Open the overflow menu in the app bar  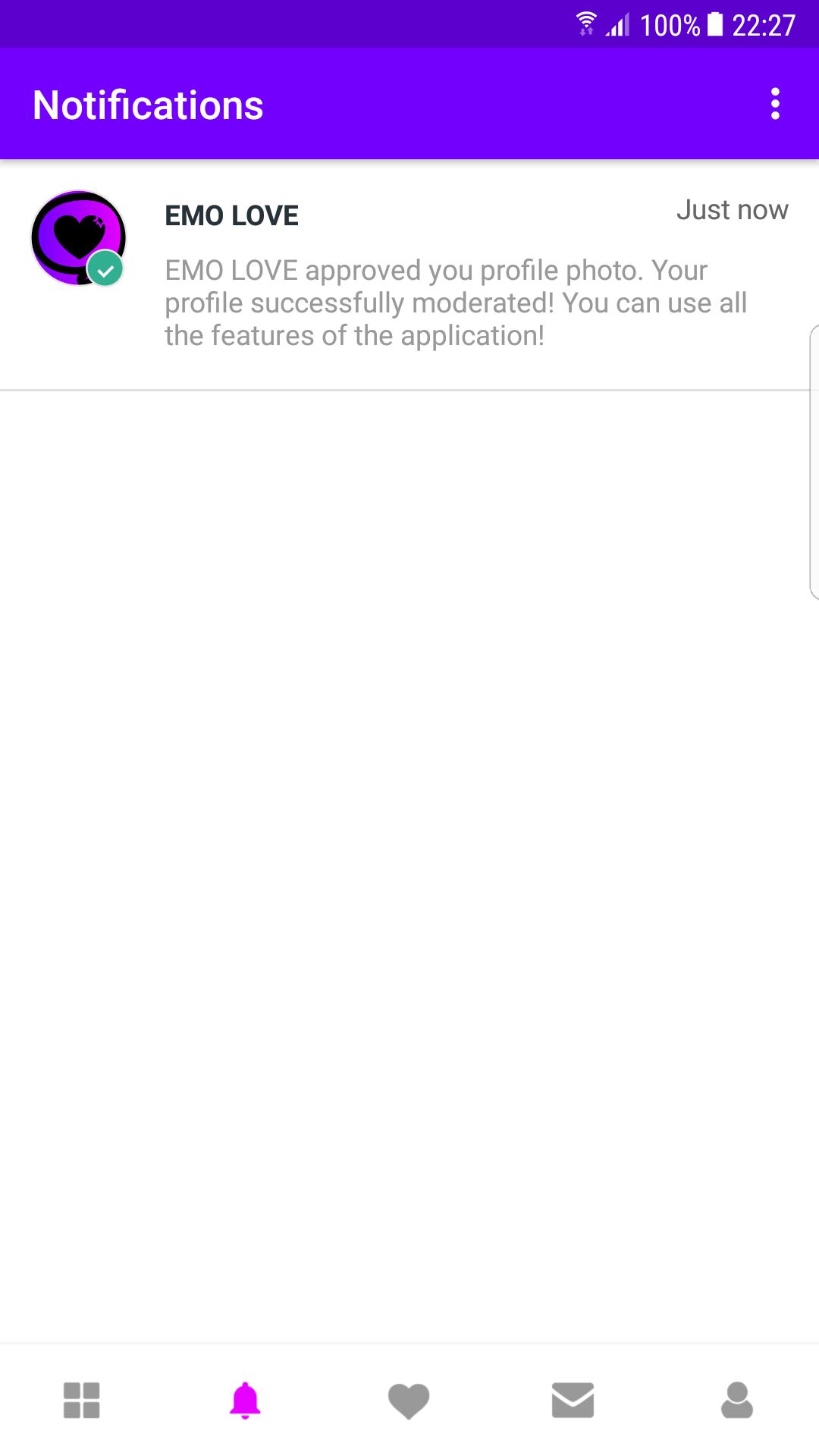[774, 104]
